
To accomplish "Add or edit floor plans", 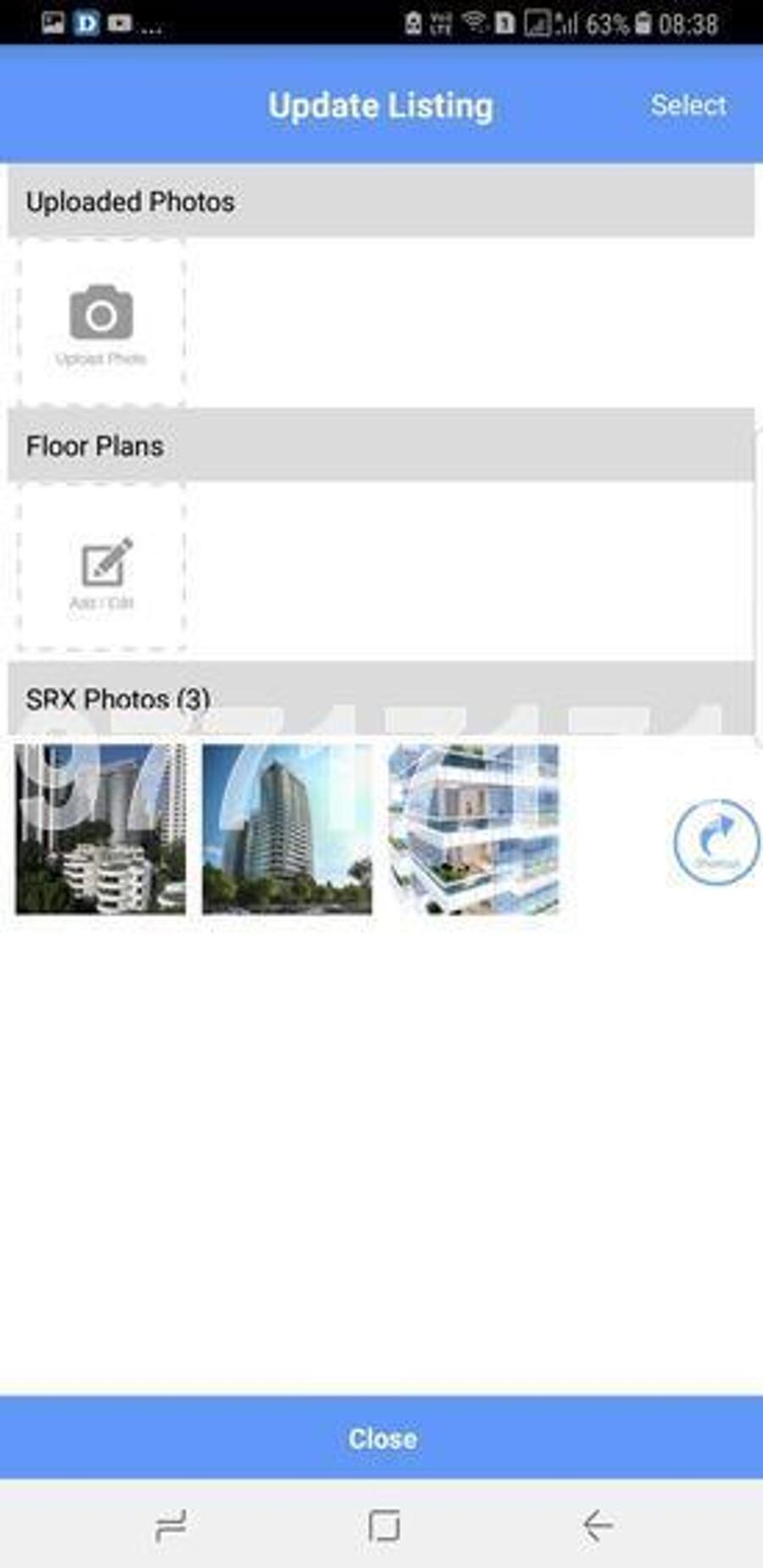I will pyautogui.click(x=102, y=567).
